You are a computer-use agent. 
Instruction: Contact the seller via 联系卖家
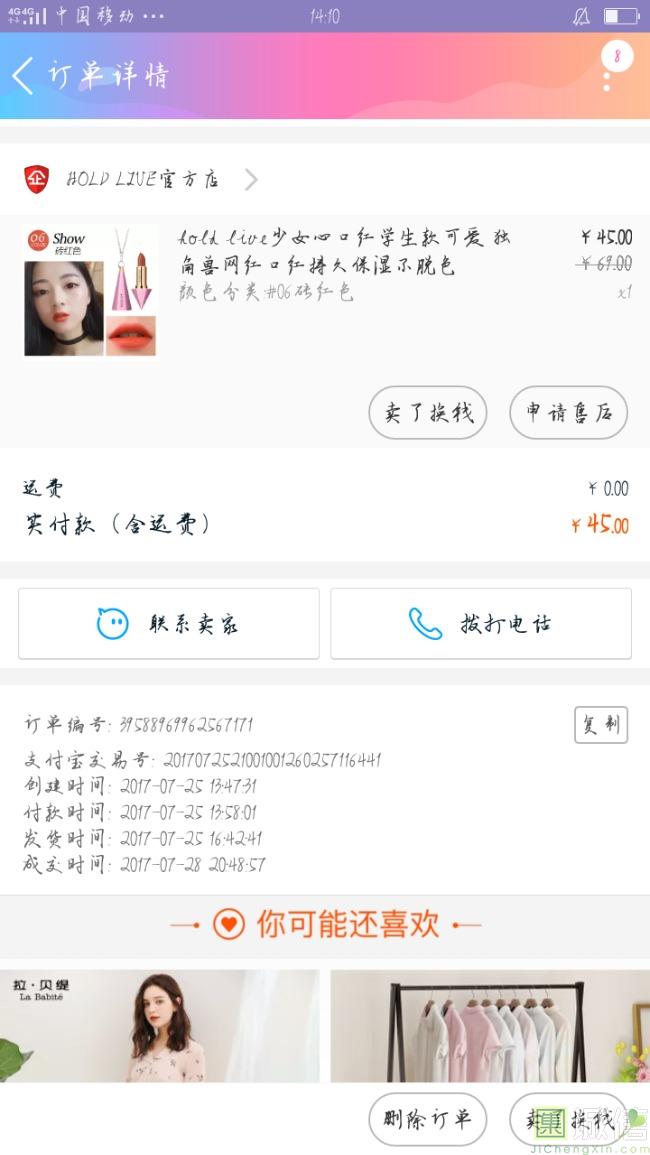tap(169, 624)
